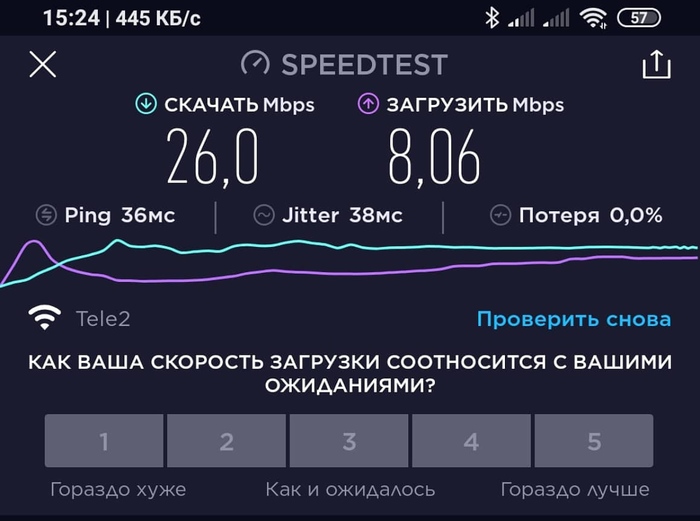Choose rating 4 for upload speed

(x=471, y=441)
